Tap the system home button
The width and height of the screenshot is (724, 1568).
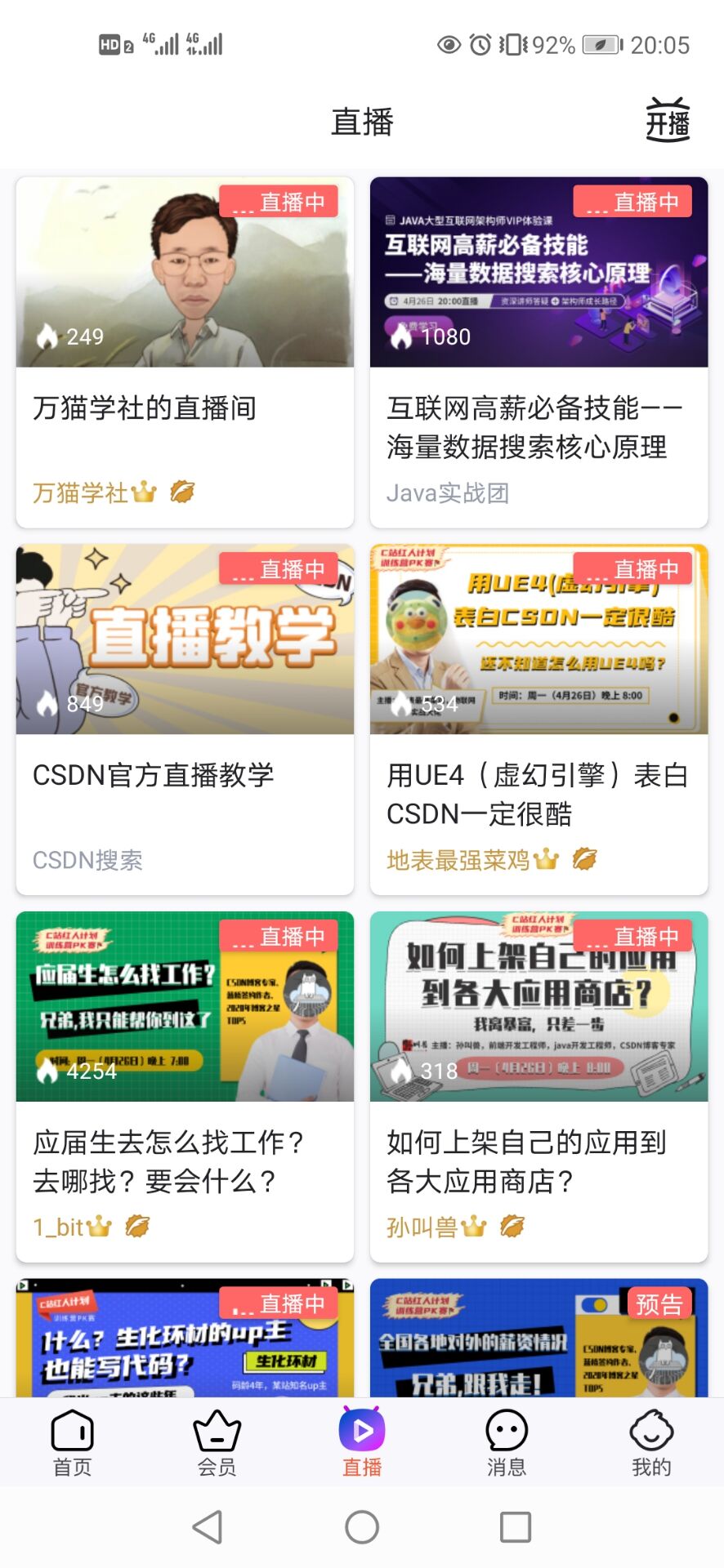pyautogui.click(x=362, y=1526)
